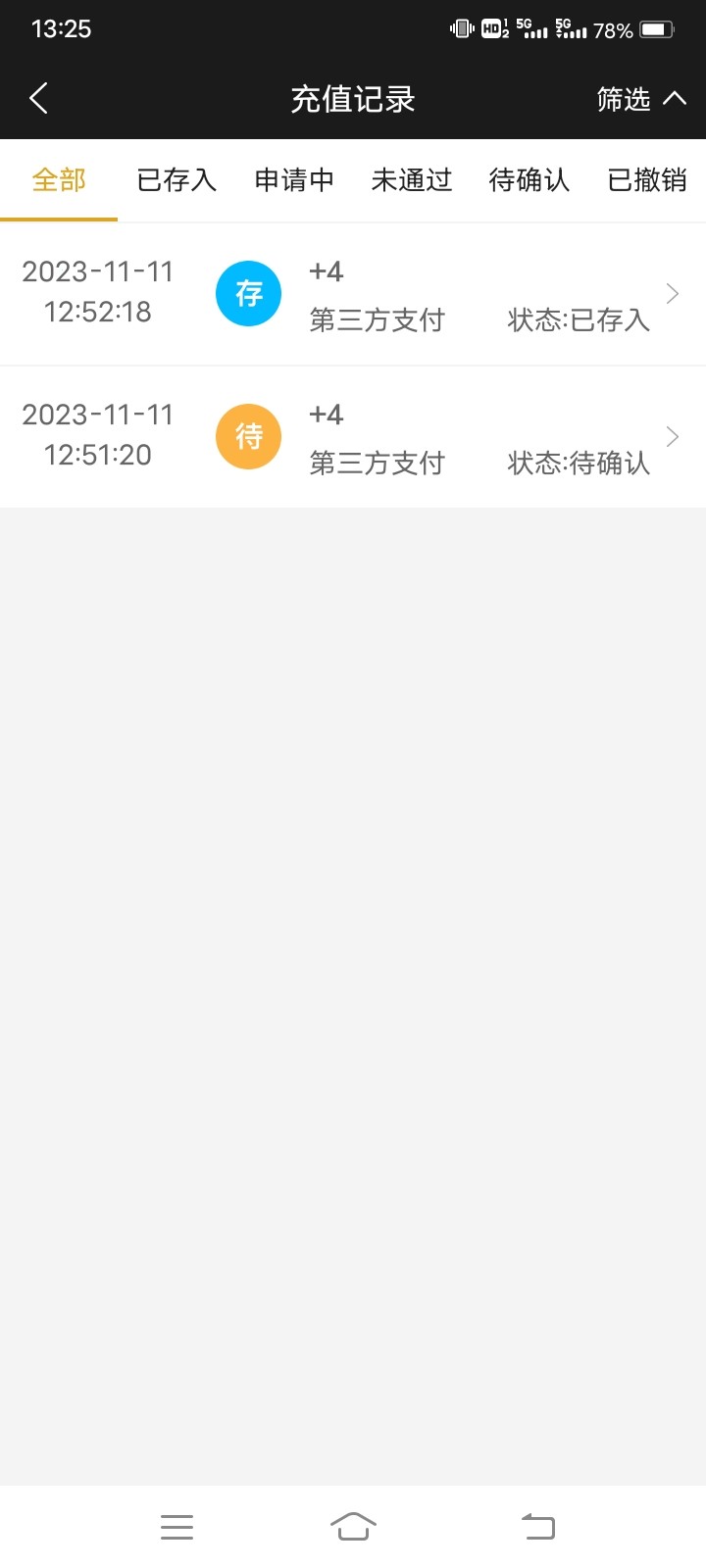Open details of the 12:52:18 record chevron
This screenshot has width=706, height=1568.
click(x=672, y=293)
